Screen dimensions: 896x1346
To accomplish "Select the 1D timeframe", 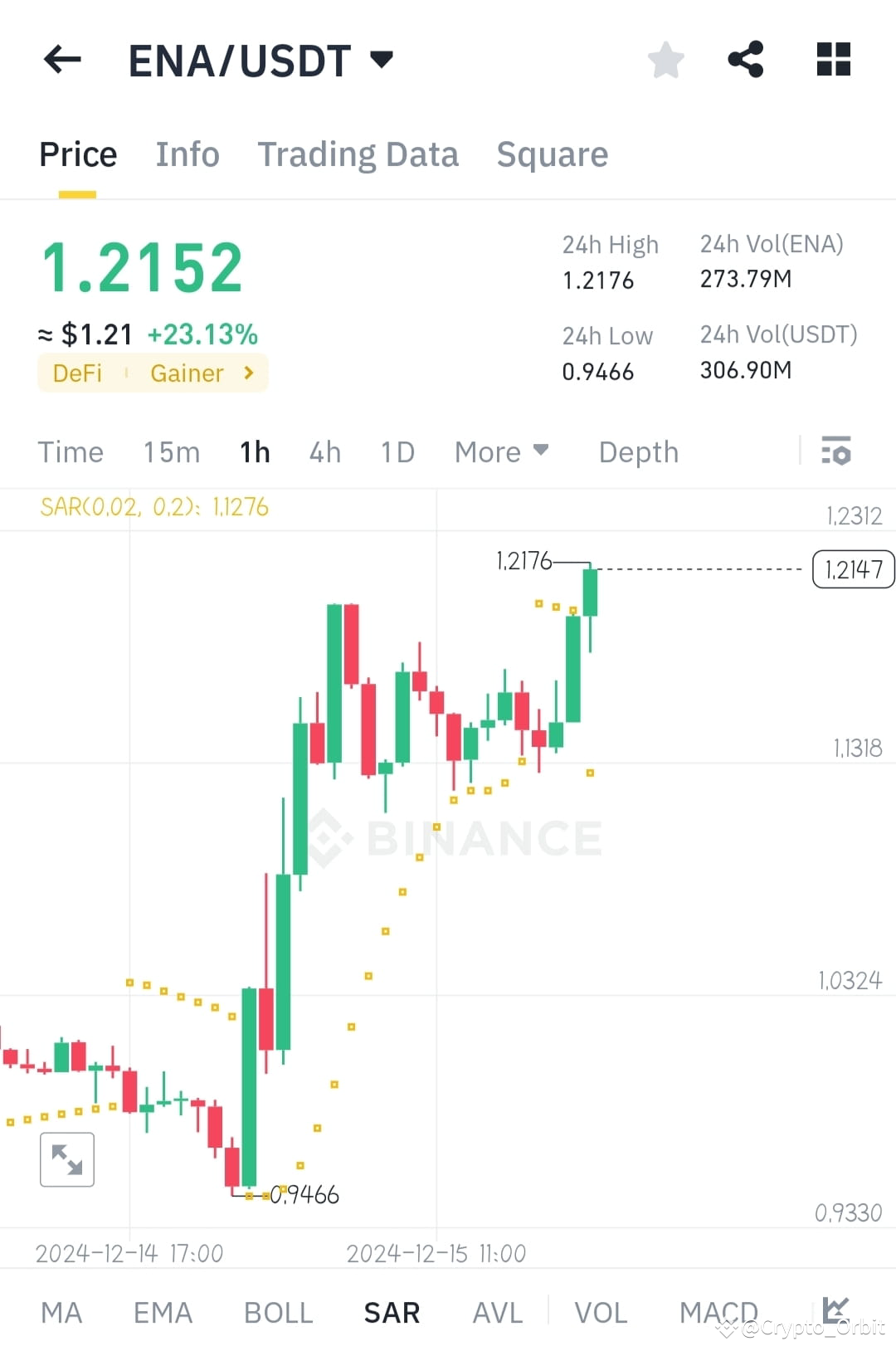I will (397, 451).
